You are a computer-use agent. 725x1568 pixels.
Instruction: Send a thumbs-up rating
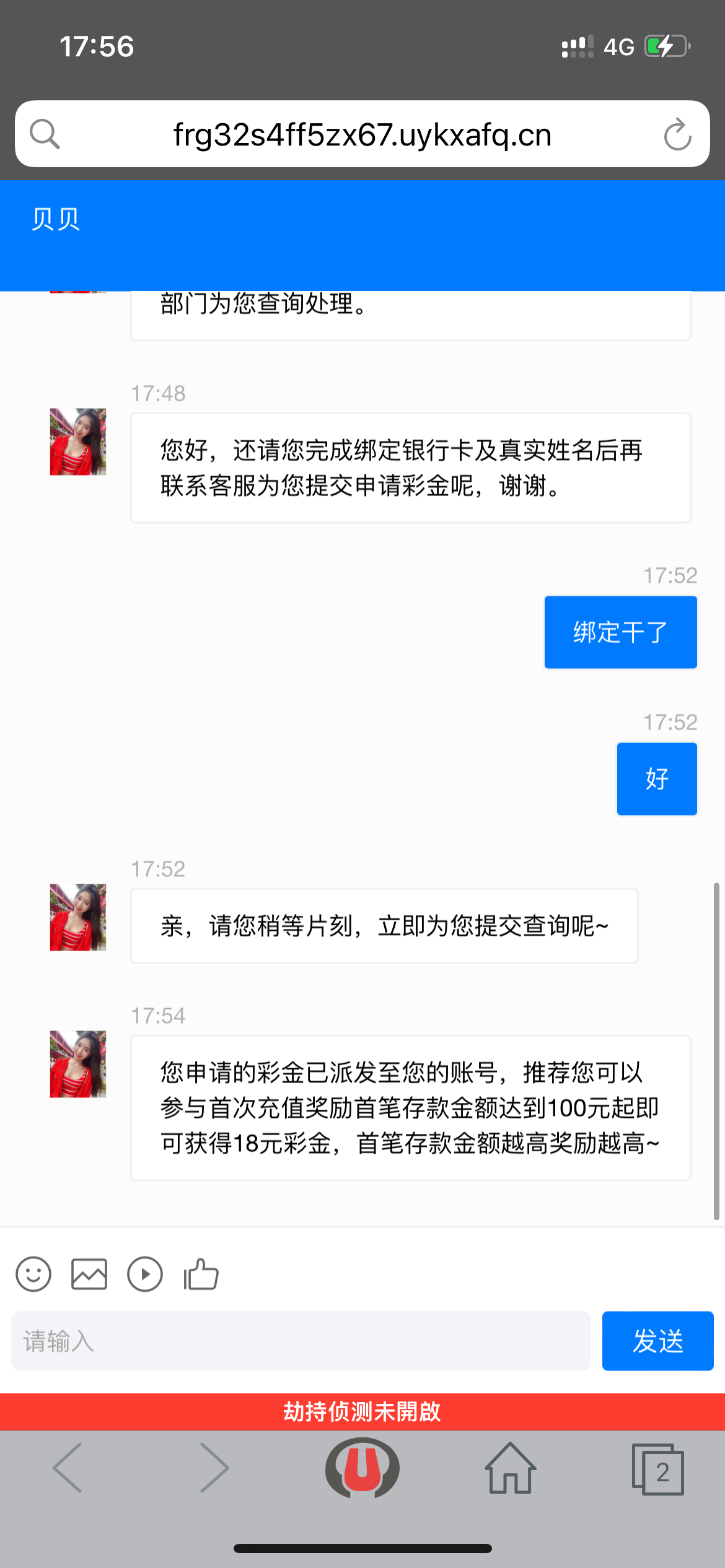pos(201,1274)
